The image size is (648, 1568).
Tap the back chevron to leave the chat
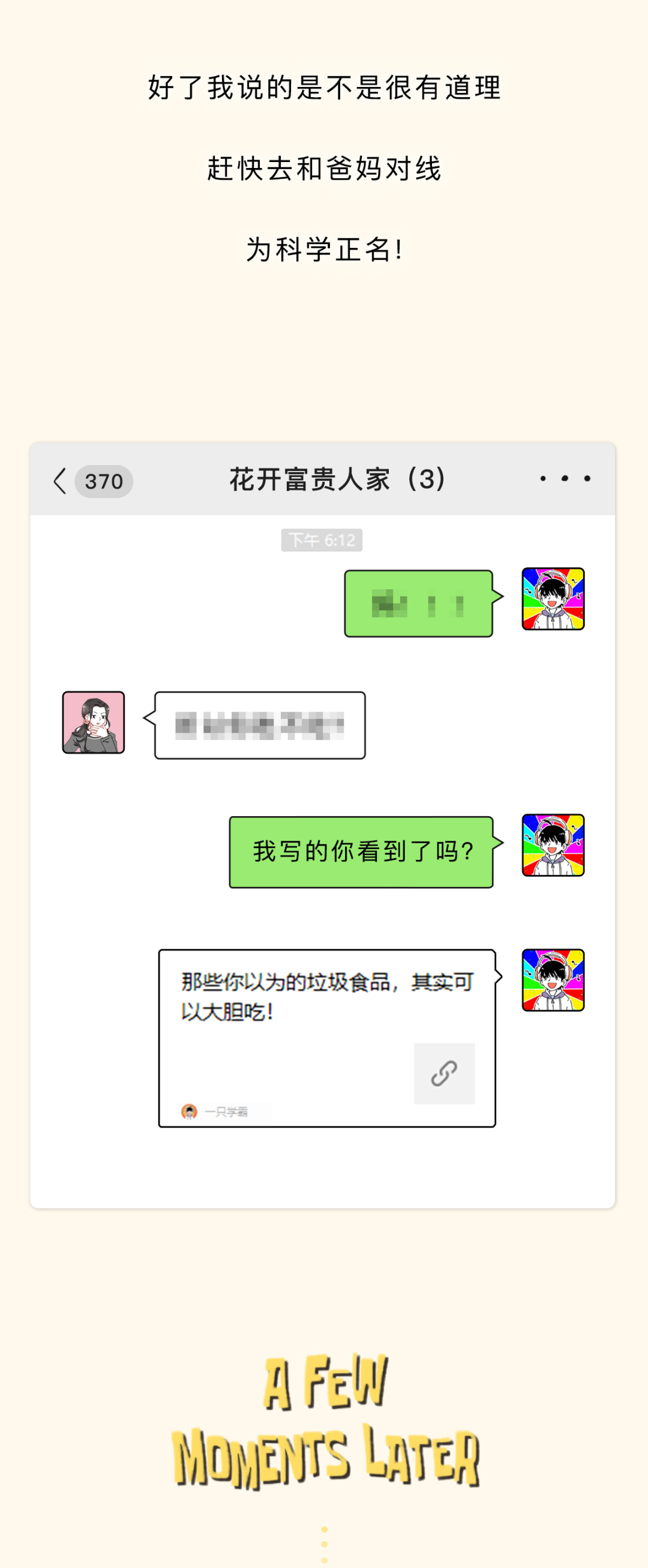[59, 480]
